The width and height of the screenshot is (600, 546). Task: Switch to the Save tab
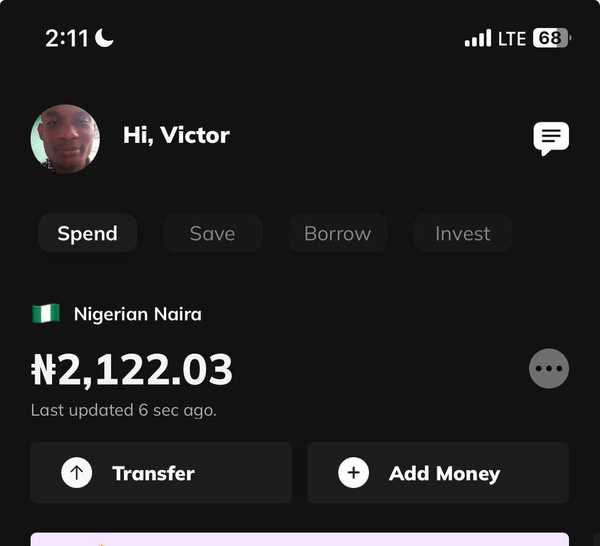(x=212, y=234)
